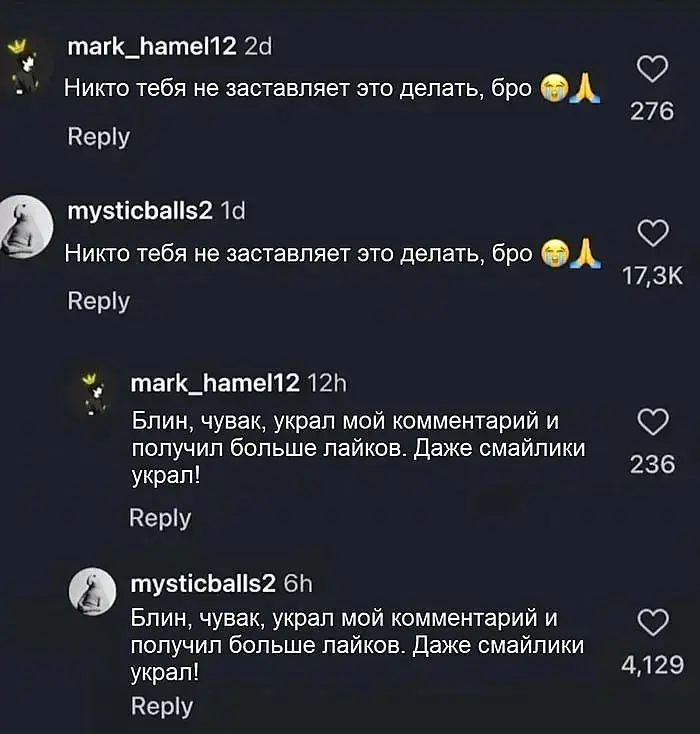Like mark_hamel12's 12h reply with 236 likes
The image size is (700, 734).
click(x=653, y=422)
